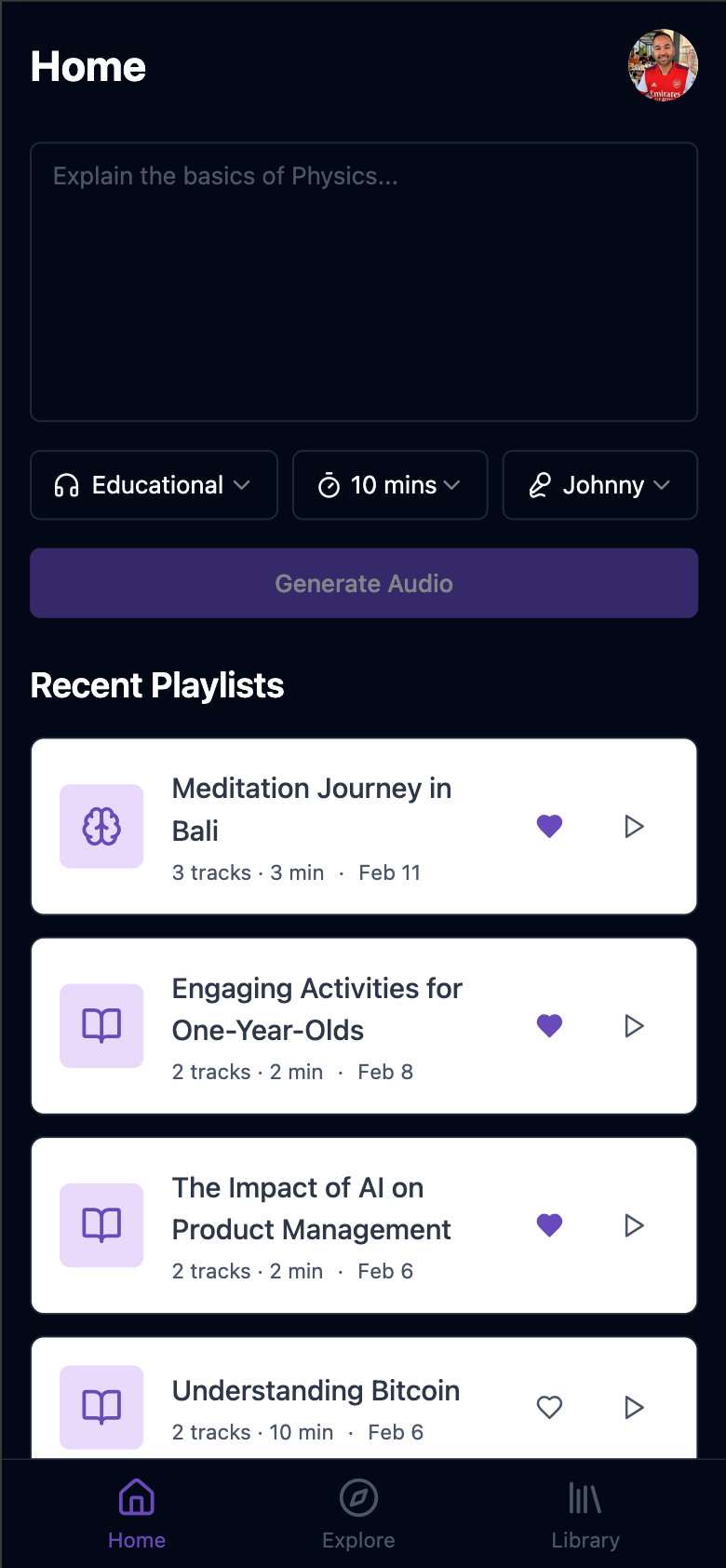Click the Explain the basics of Physics text field
This screenshot has width=726, height=1568.
[x=364, y=279]
